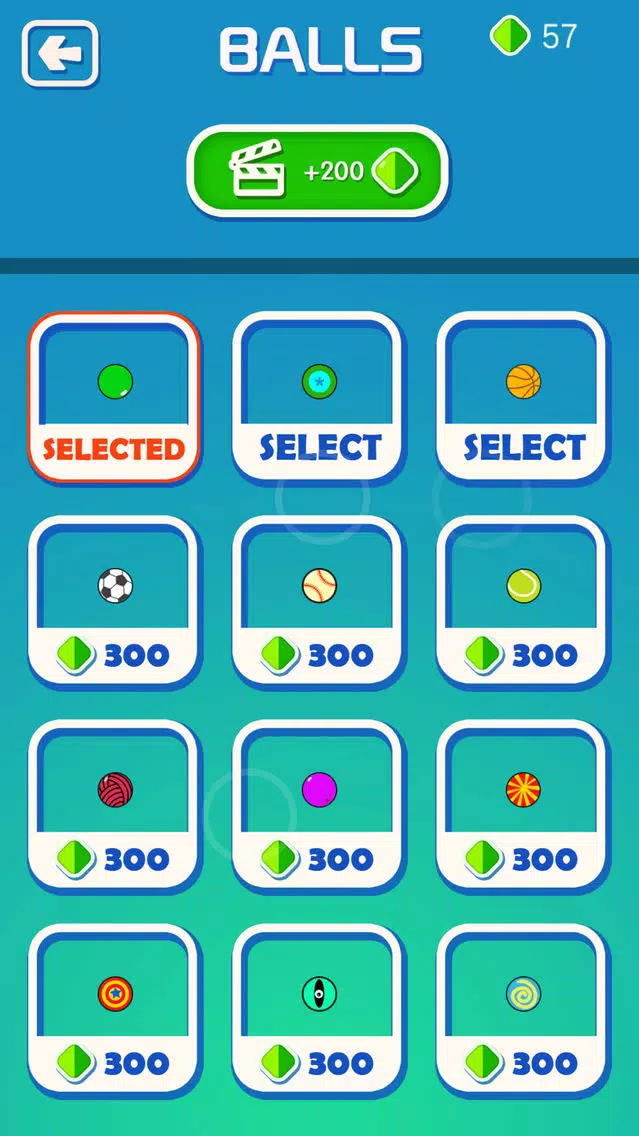The height and width of the screenshot is (1136, 639).
Task: Buy the green eye ball skin
Action: coord(319,1062)
